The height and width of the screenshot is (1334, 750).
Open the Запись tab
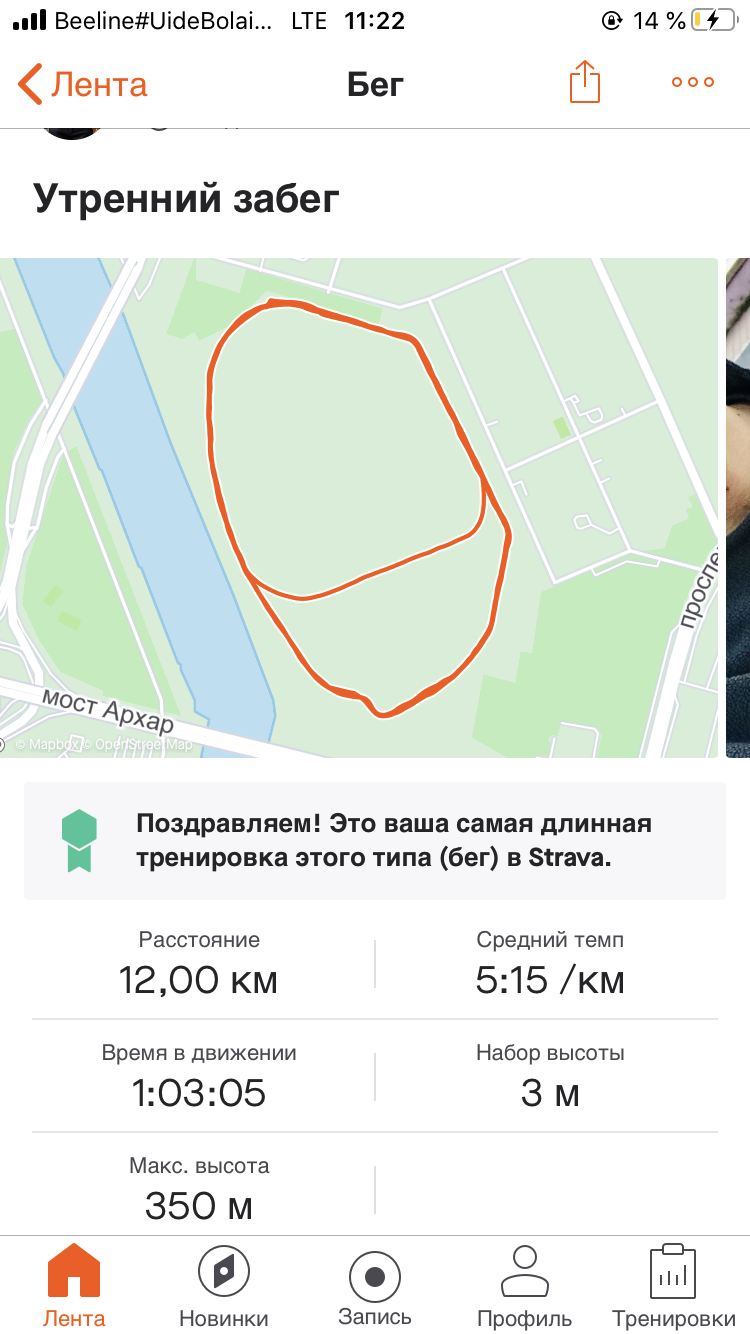375,1285
